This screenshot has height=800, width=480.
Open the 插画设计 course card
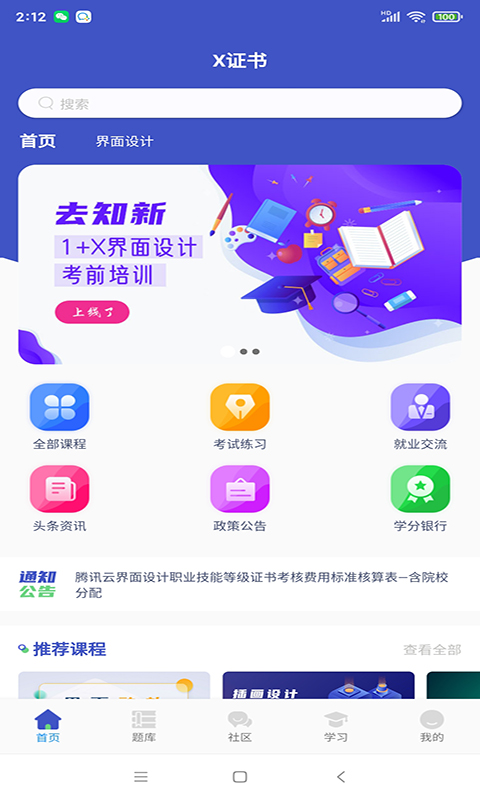tap(318, 685)
